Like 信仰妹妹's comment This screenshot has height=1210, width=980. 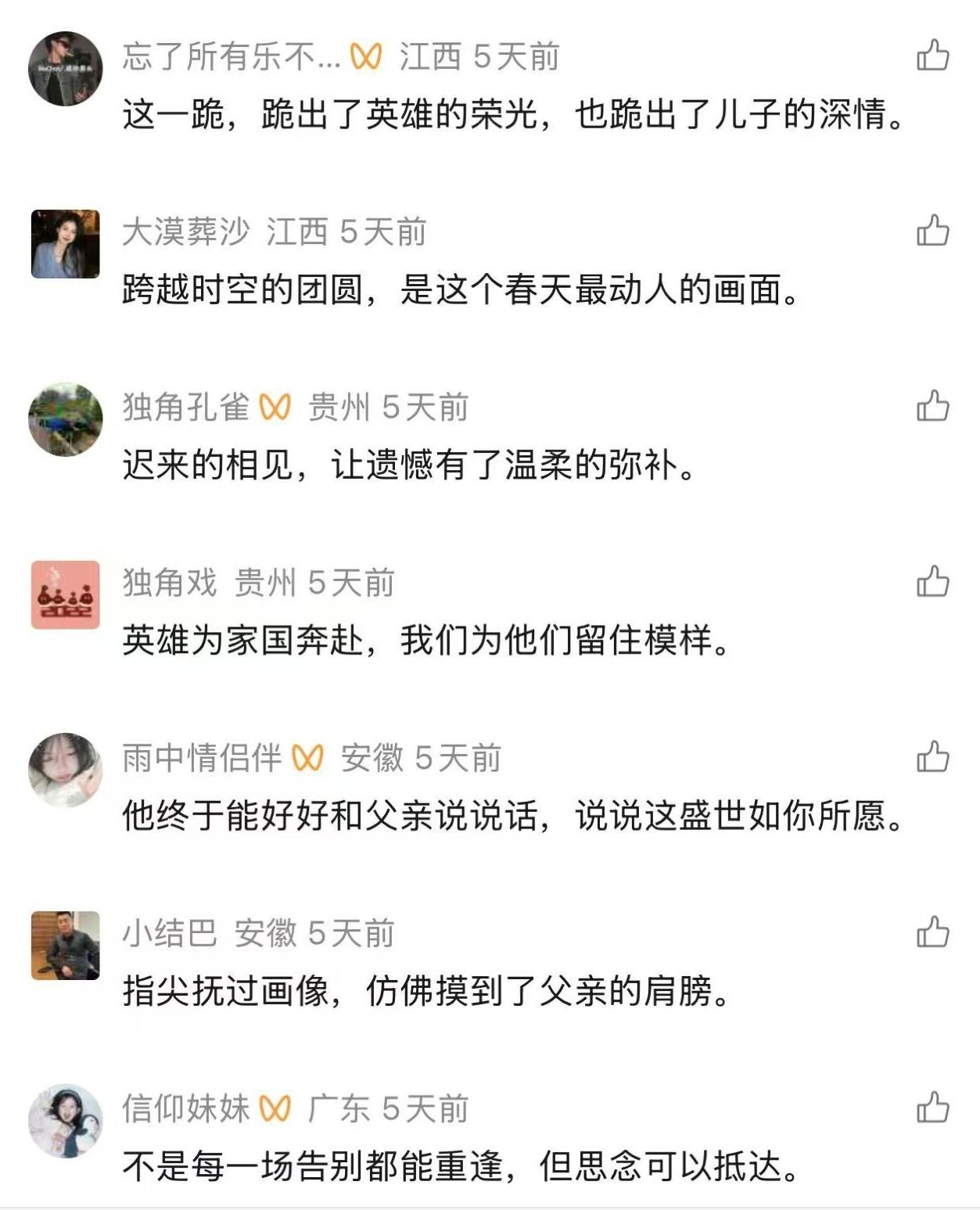click(x=932, y=1108)
